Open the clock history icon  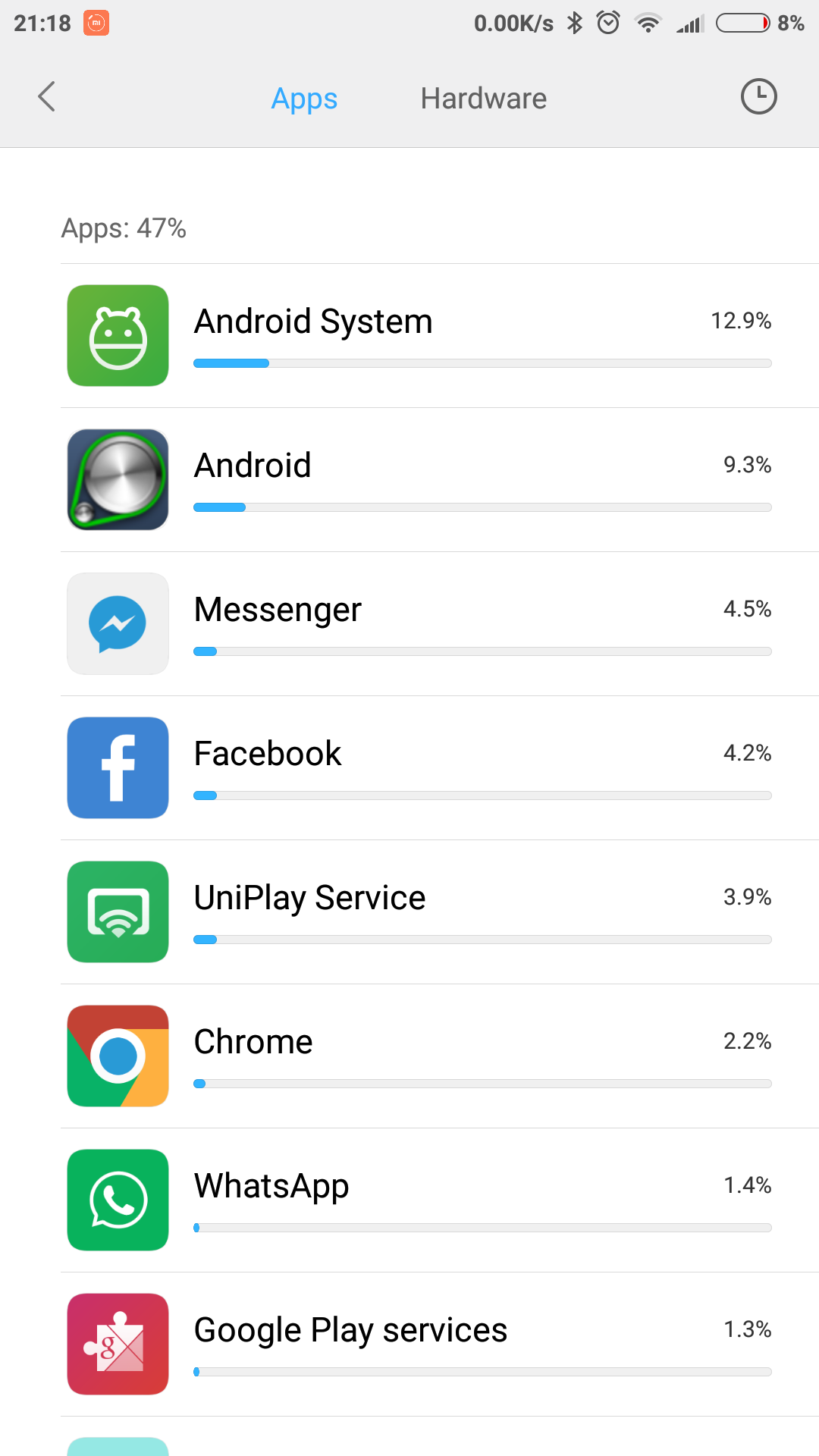pos(758,97)
